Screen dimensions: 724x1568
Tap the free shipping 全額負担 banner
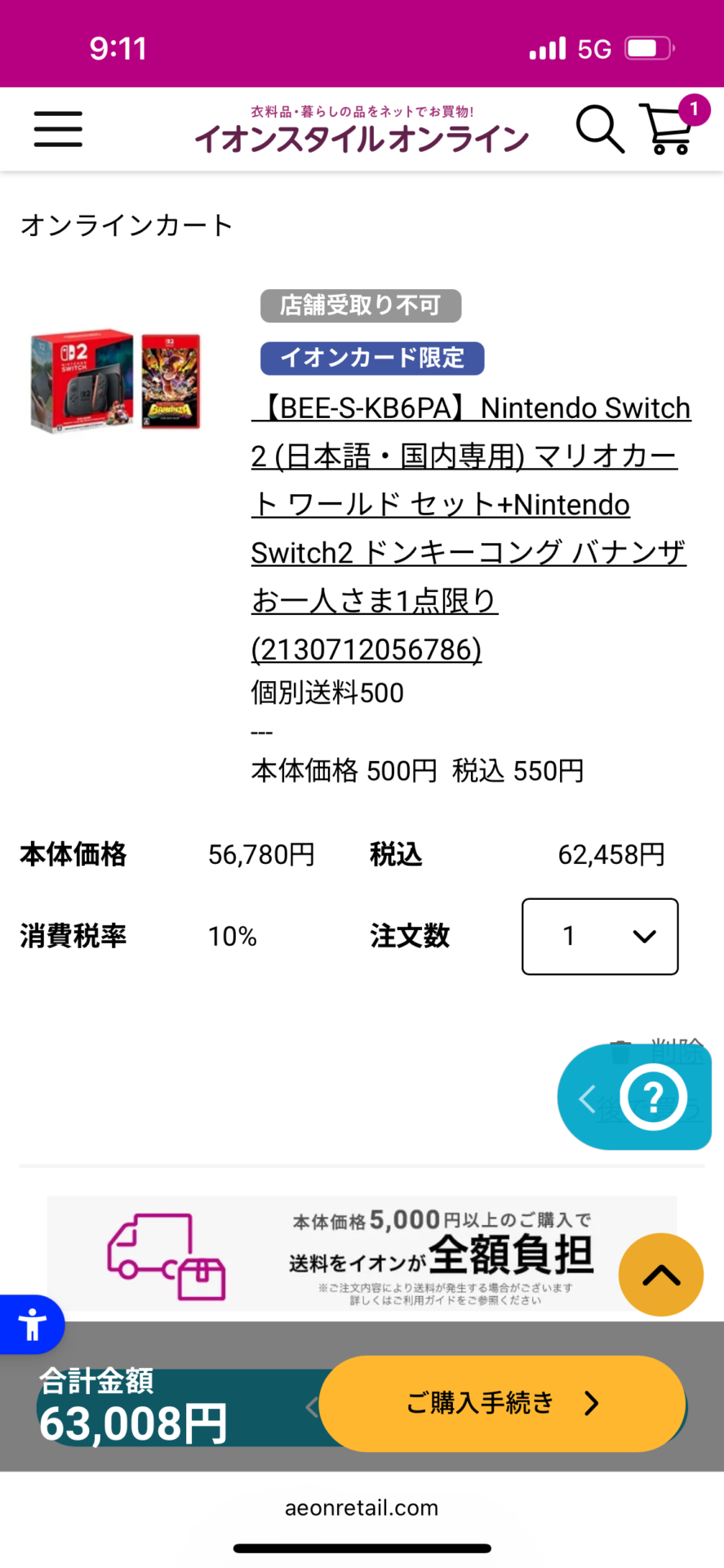coord(362,1253)
